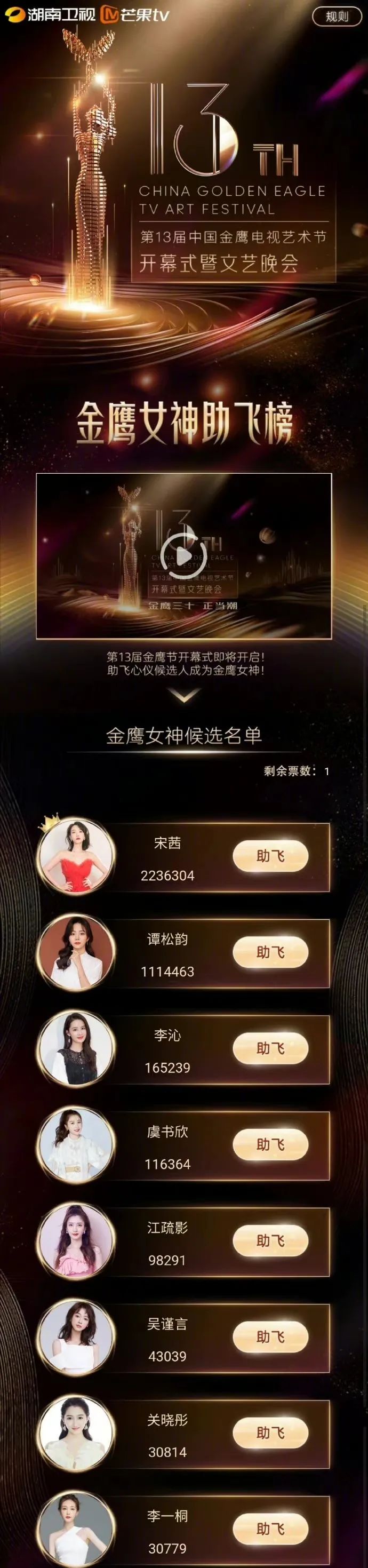Boost 吴谨言 with the 助飞 button
Viewport: 368px width, 1568px height.
pyautogui.click(x=270, y=1336)
